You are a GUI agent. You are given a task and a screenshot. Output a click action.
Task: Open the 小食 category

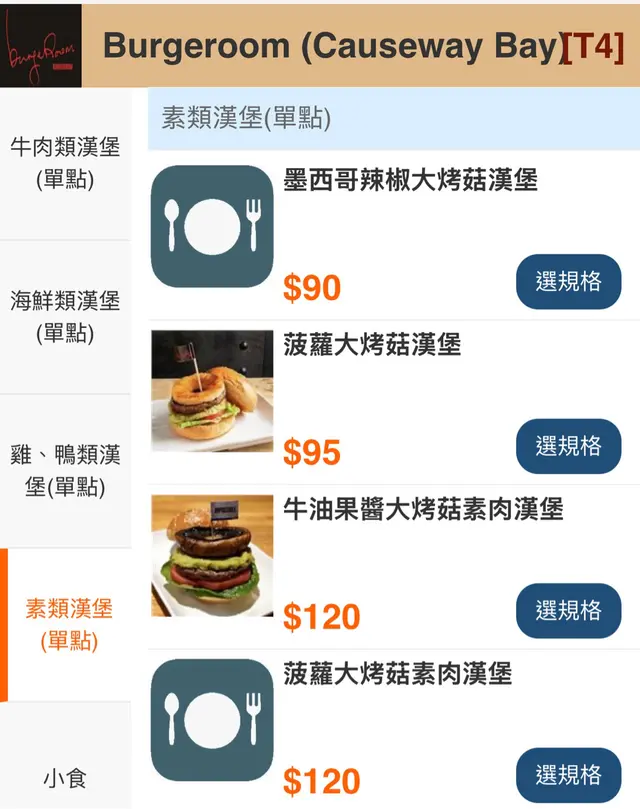[x=65, y=777]
